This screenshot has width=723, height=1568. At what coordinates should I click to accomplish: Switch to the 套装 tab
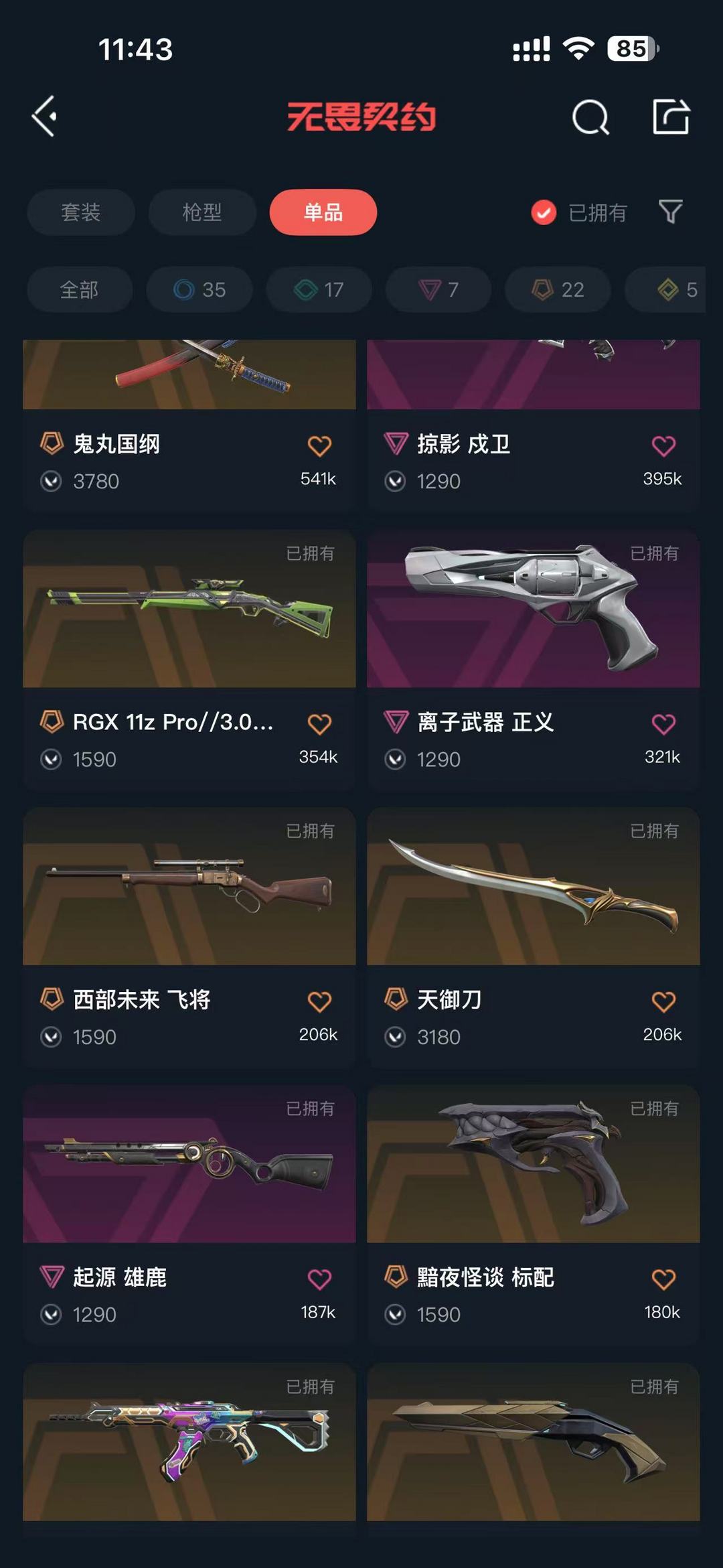(81, 212)
